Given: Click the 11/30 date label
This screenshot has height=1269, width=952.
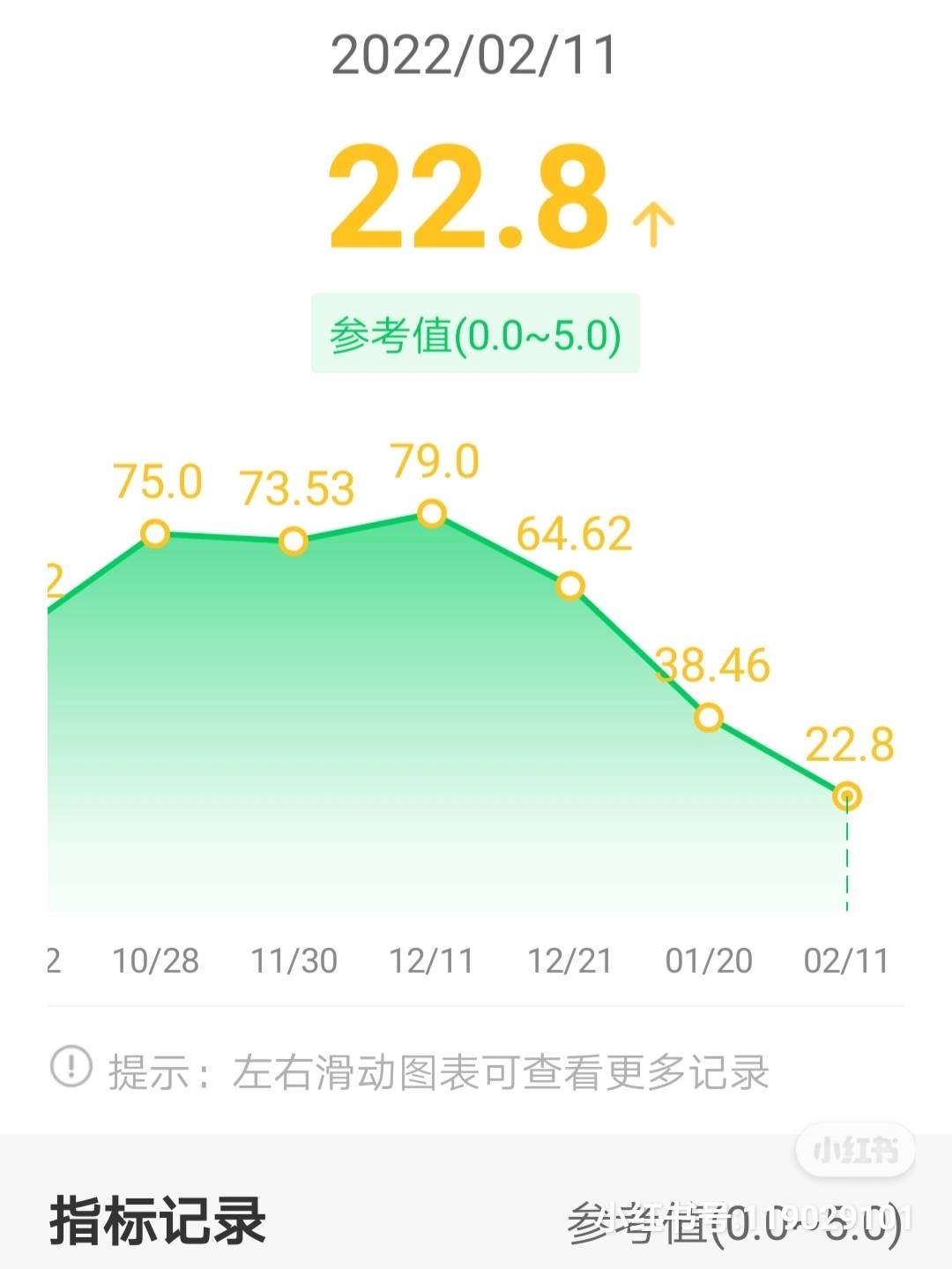Looking at the screenshot, I should click(294, 963).
